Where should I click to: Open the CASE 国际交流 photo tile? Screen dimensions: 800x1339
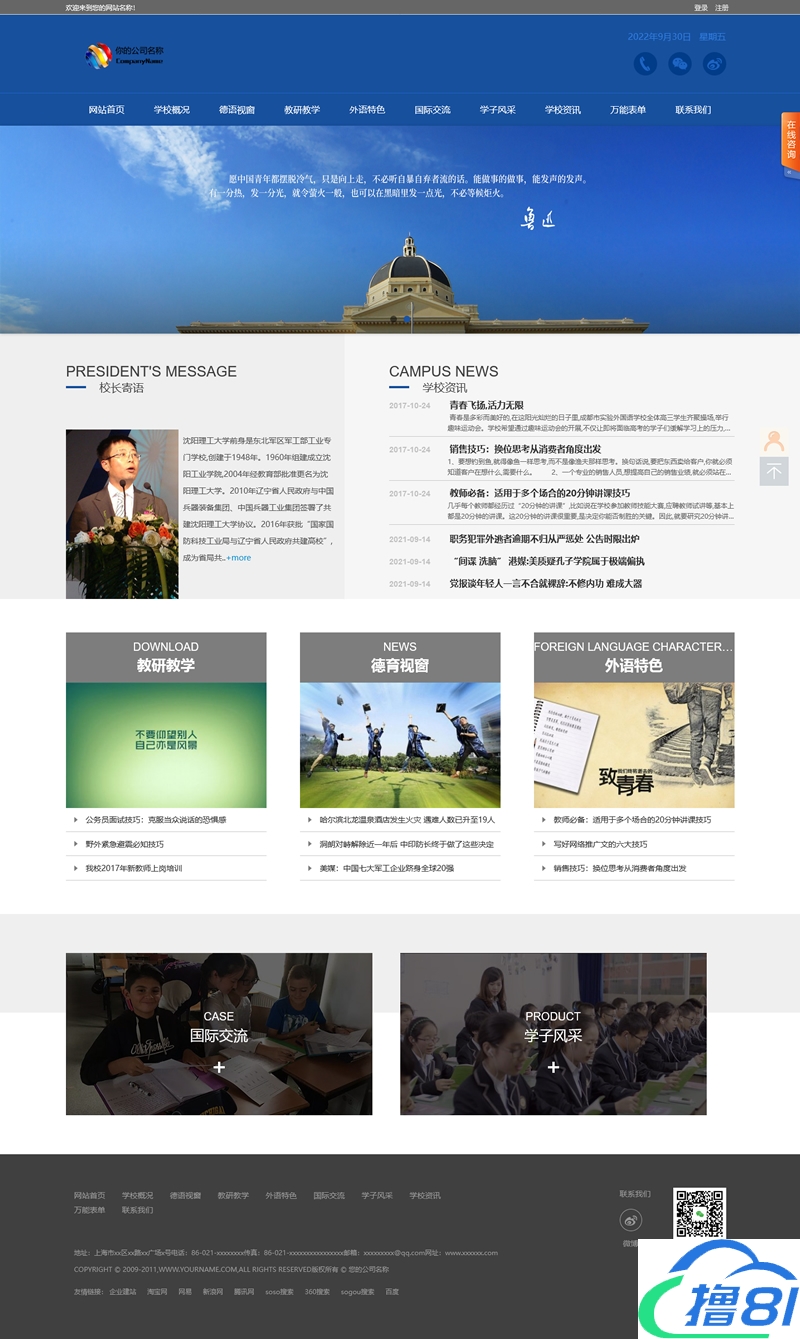tap(219, 1034)
